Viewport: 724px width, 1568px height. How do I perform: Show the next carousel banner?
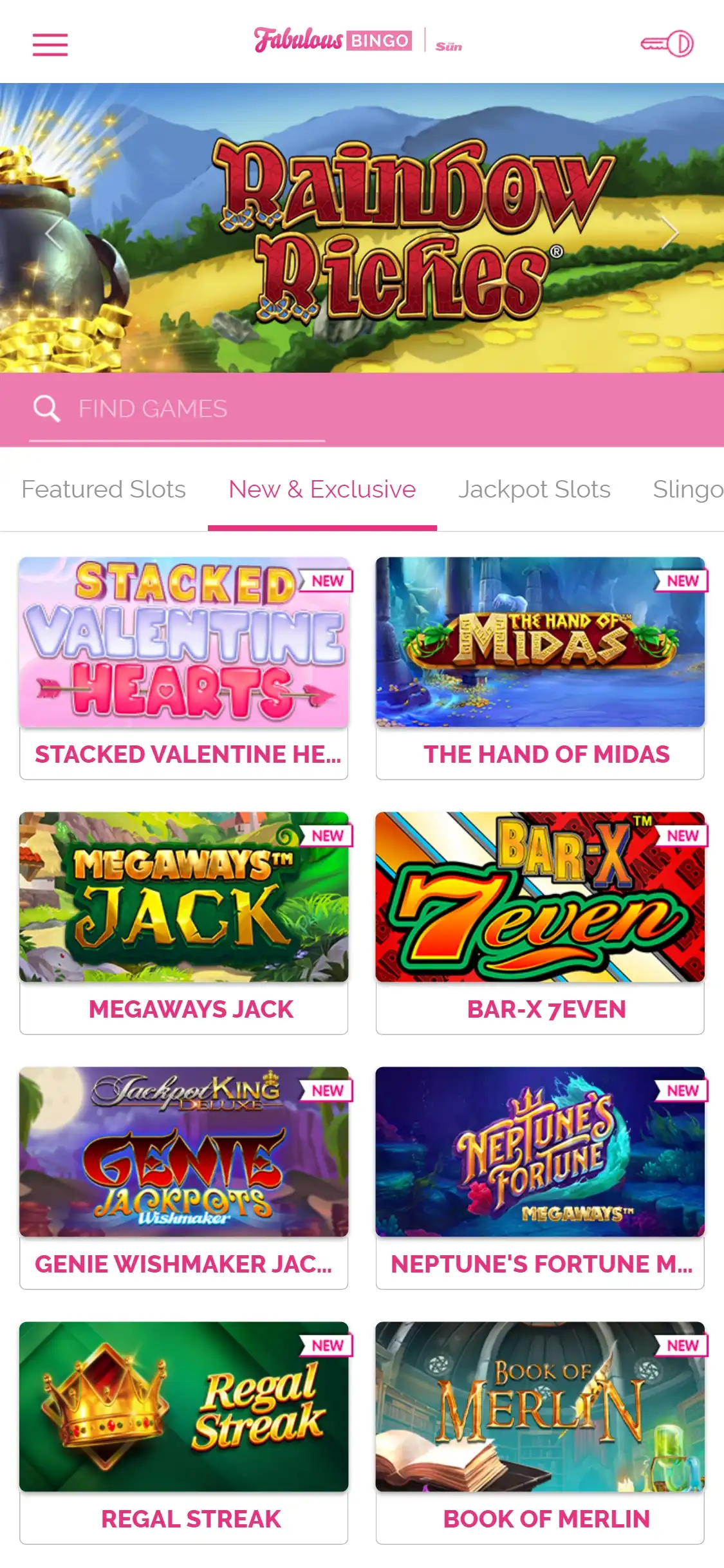pos(670,232)
